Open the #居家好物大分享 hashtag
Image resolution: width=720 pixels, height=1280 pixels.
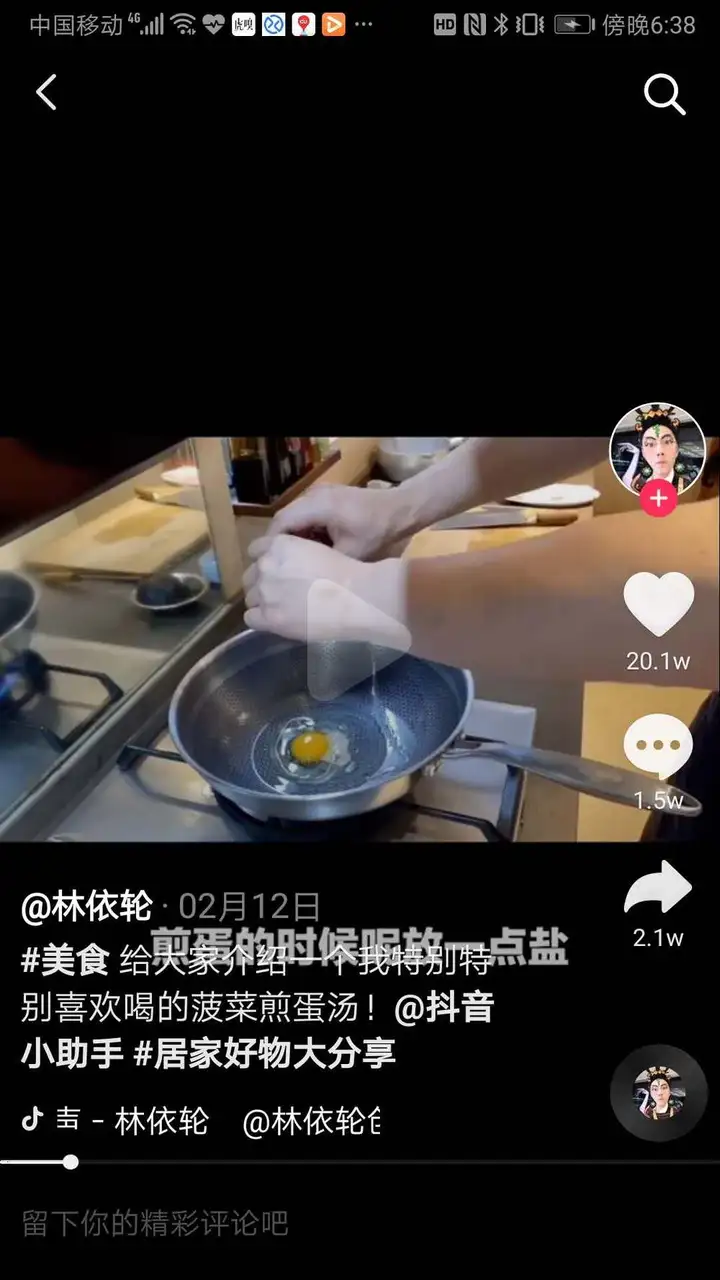click(x=265, y=1054)
